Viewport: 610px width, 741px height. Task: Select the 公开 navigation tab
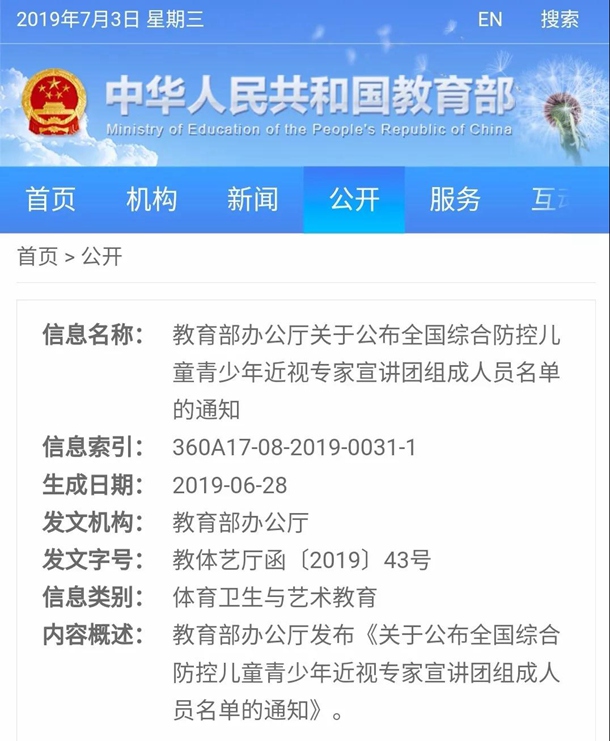pos(354,199)
